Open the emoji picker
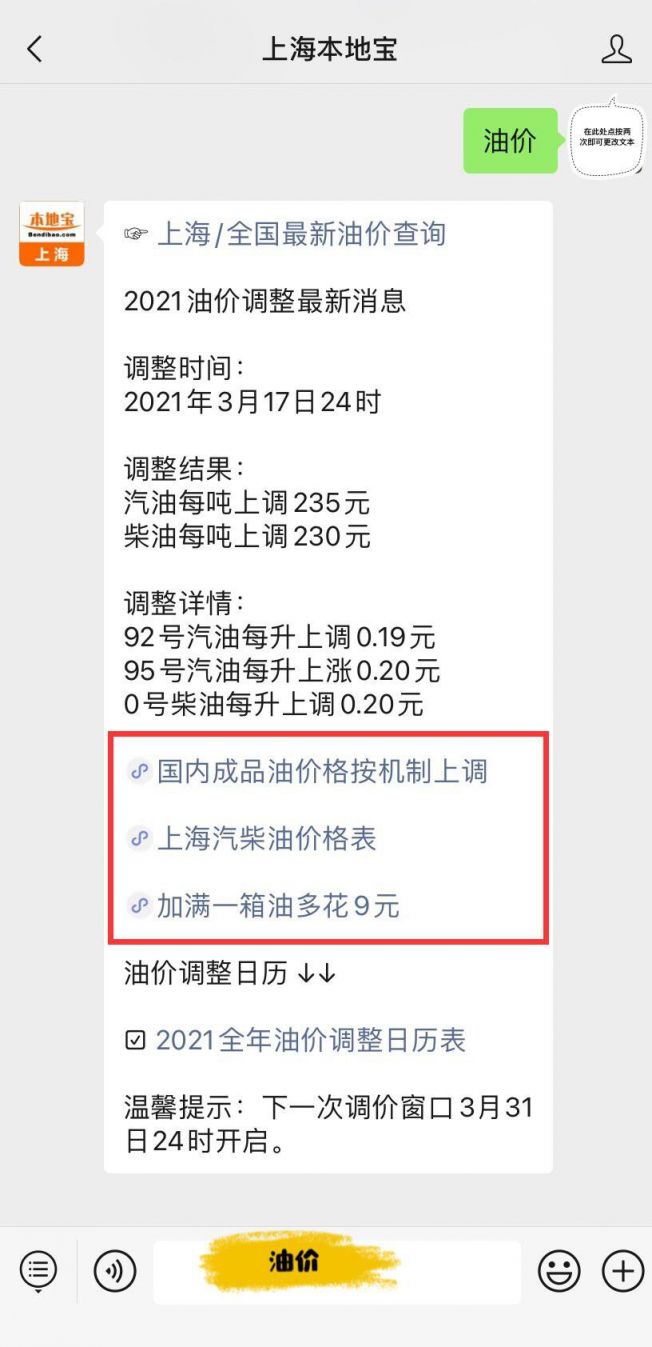The width and height of the screenshot is (652, 1347). pos(559,1272)
